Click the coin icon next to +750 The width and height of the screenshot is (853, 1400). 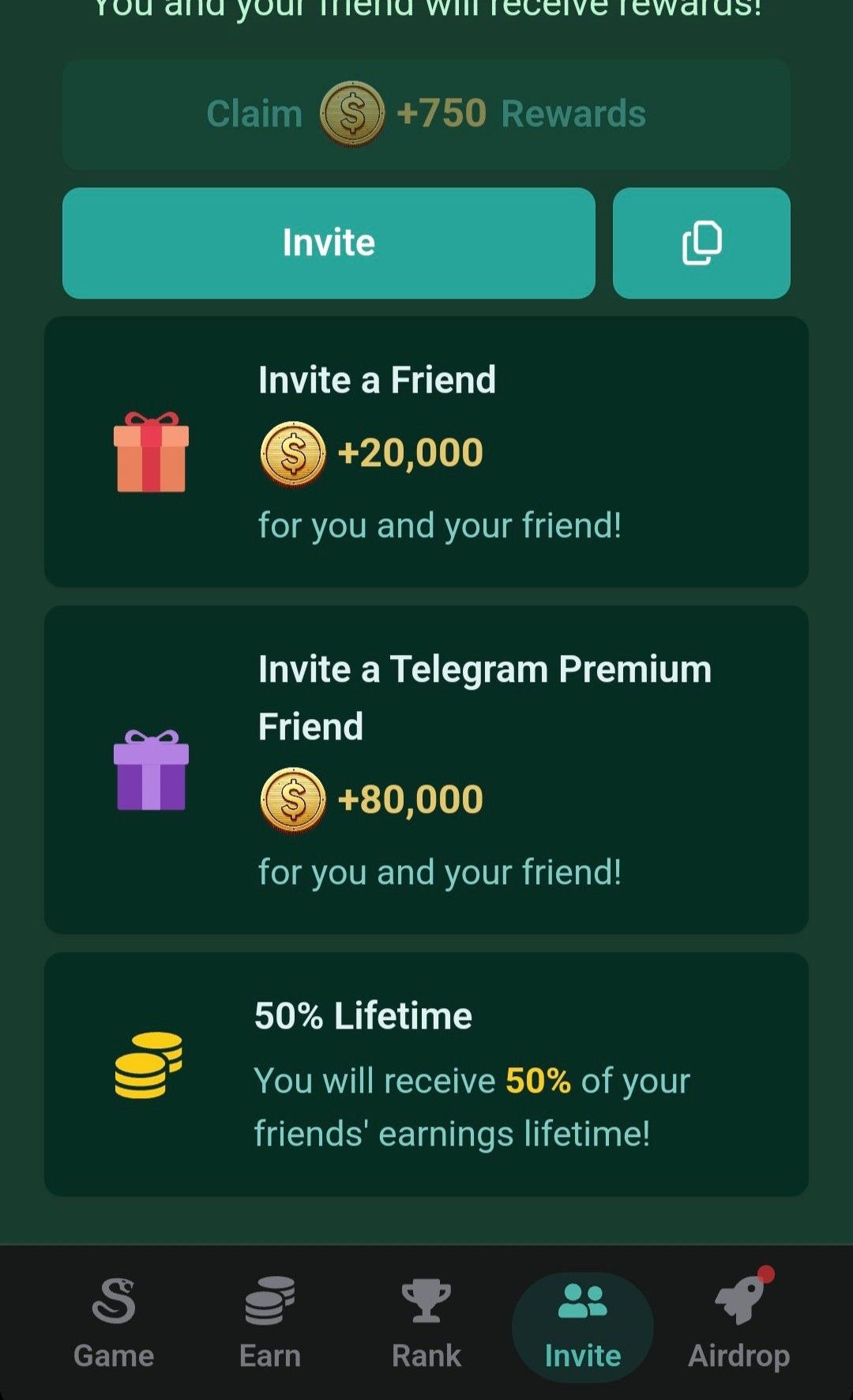pyautogui.click(x=353, y=114)
